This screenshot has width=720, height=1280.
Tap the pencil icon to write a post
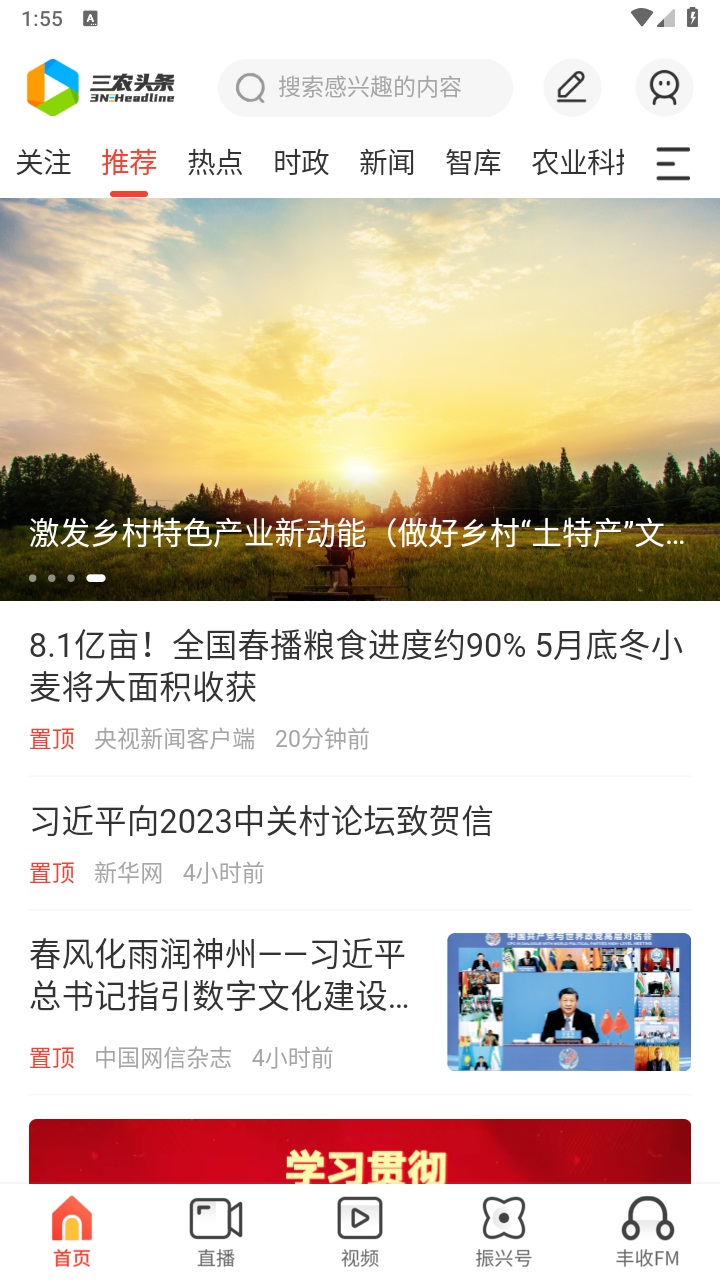click(x=571, y=88)
